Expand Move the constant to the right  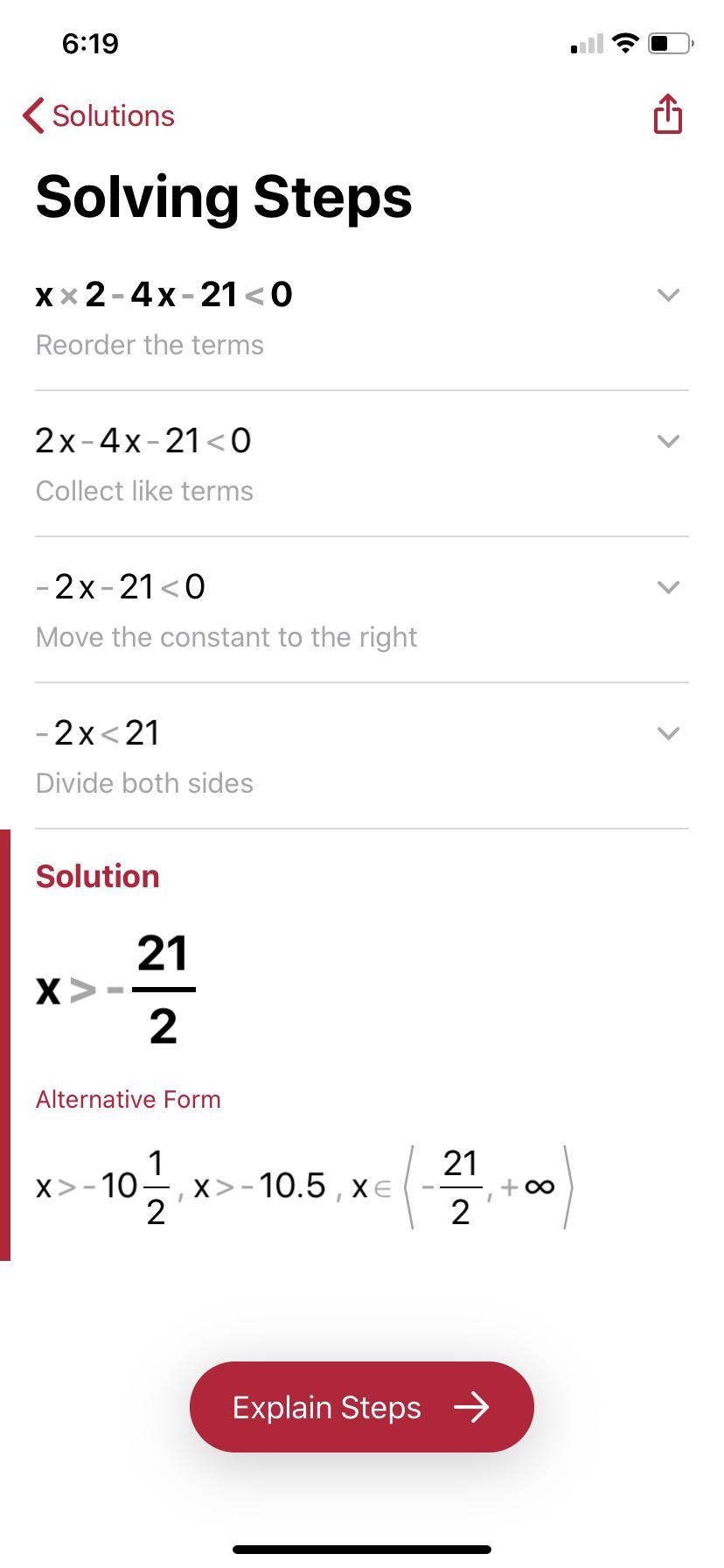pos(668,587)
